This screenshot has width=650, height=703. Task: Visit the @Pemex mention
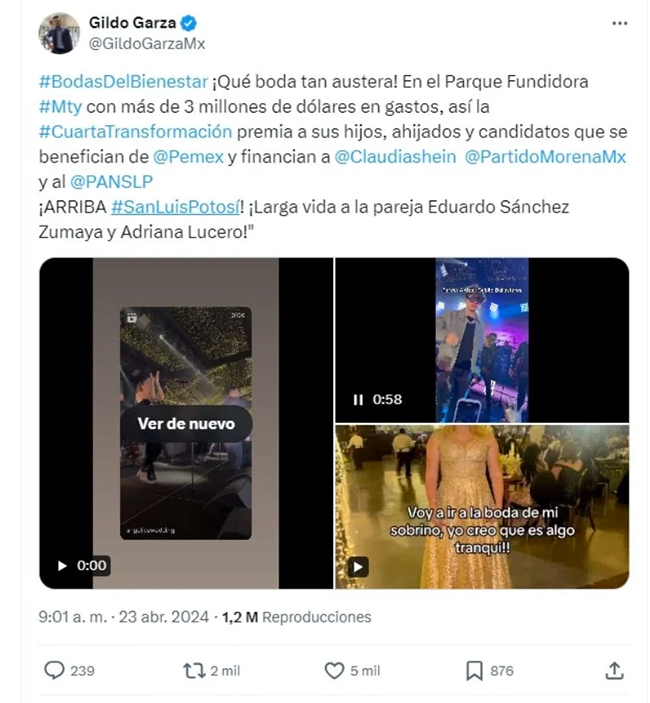pos(184,157)
